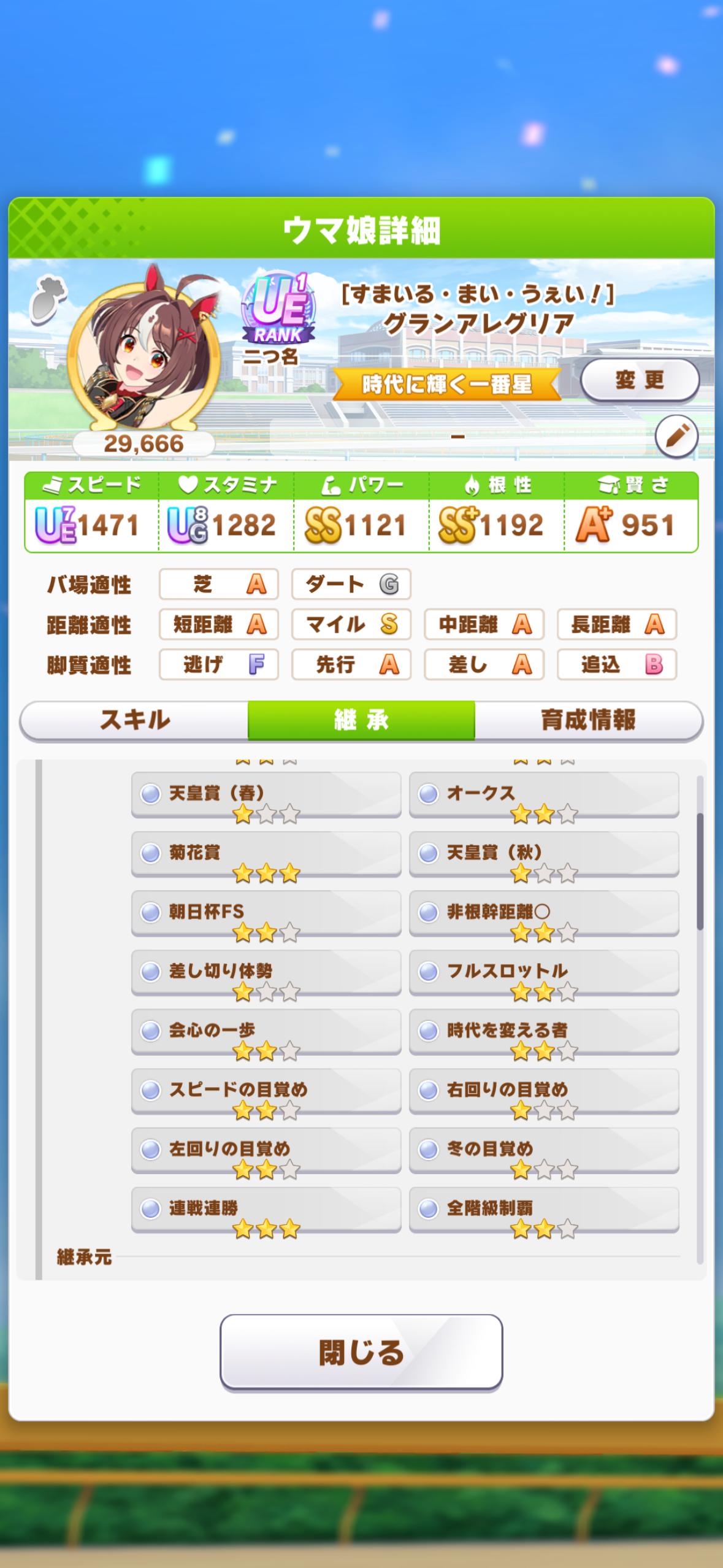Open the スピードの目覚め factor
The width and height of the screenshot is (723, 1568).
[x=266, y=1091]
